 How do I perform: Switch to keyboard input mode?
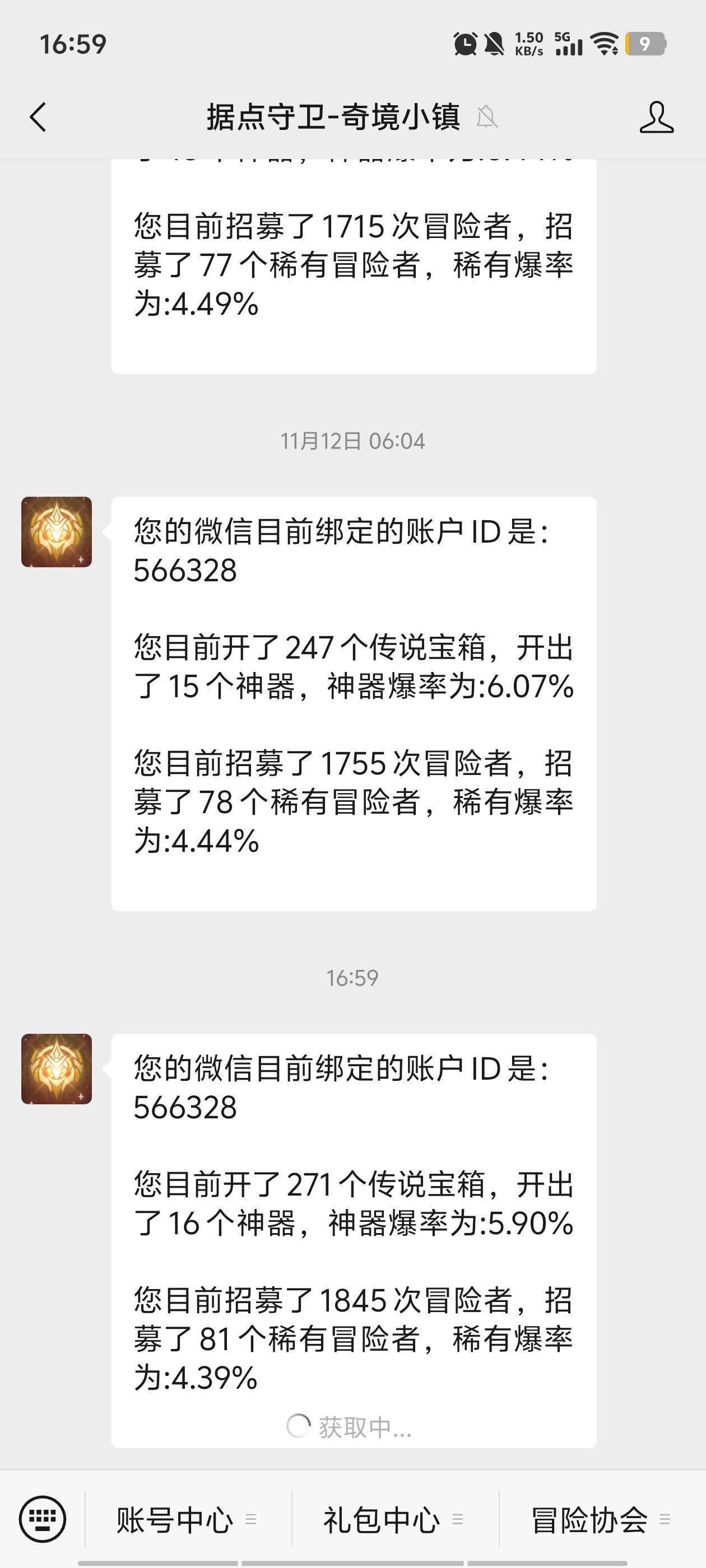click(x=42, y=1519)
